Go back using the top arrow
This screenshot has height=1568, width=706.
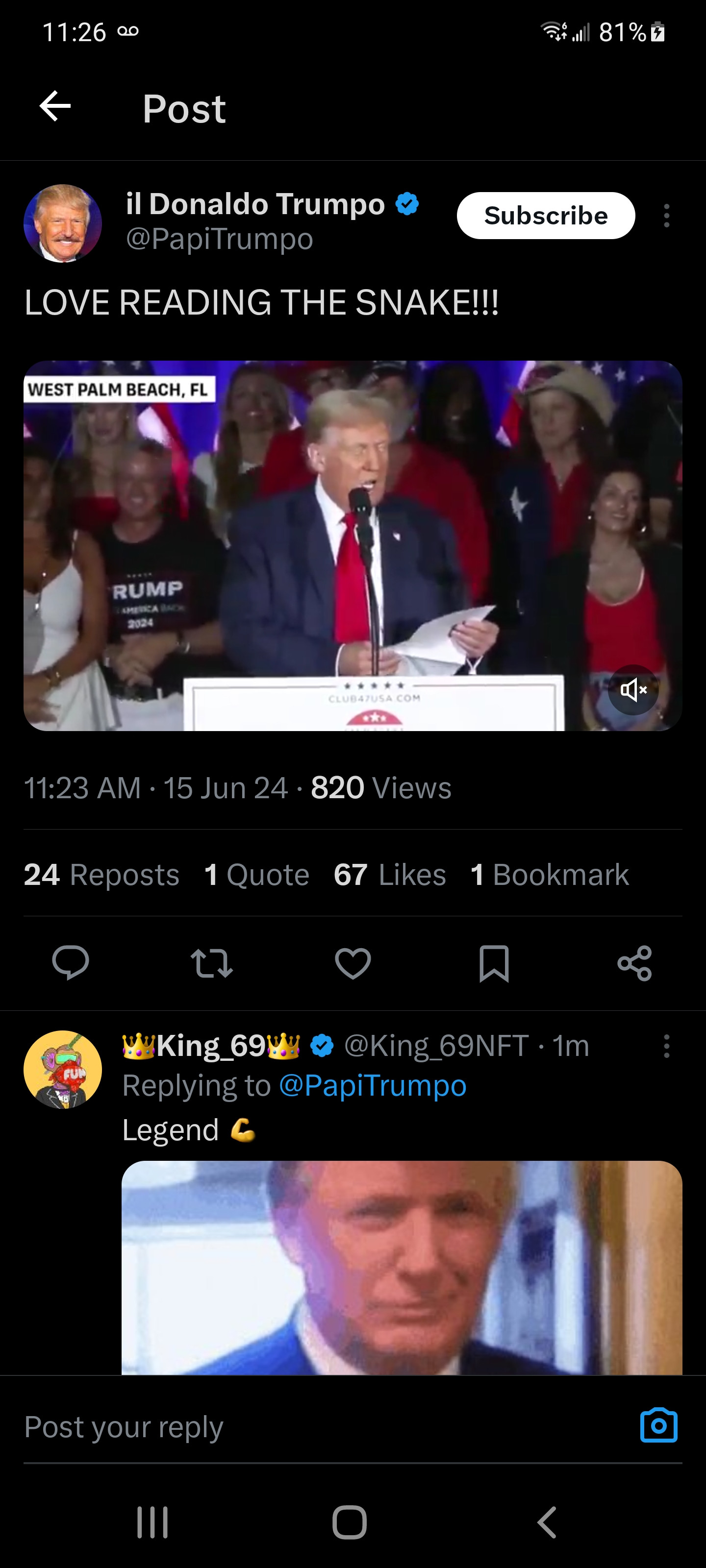point(55,106)
